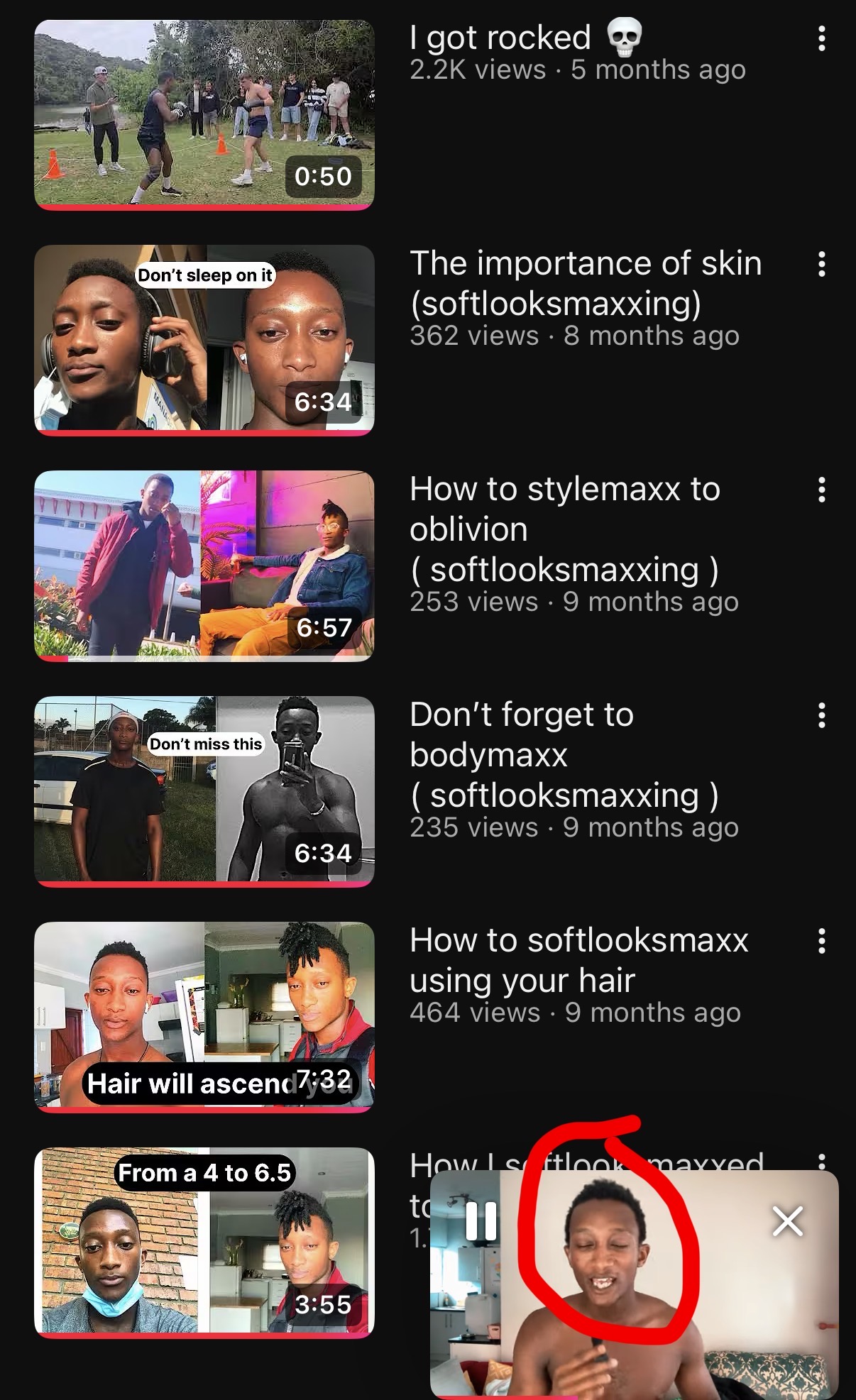Watch 'Don't forget to bodymaxx' video

tap(204, 790)
